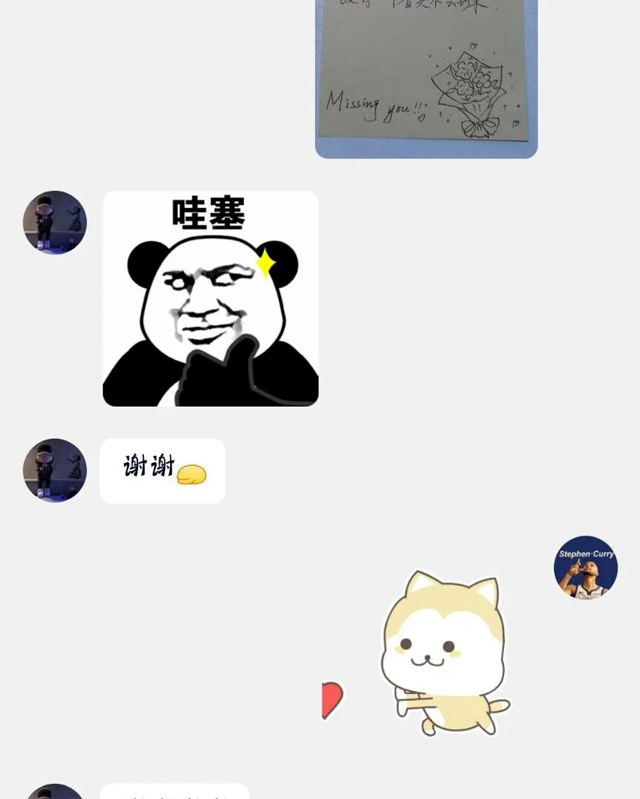The width and height of the screenshot is (640, 799).
Task: View the cartoon dog sticker with heart
Action: point(430,655)
